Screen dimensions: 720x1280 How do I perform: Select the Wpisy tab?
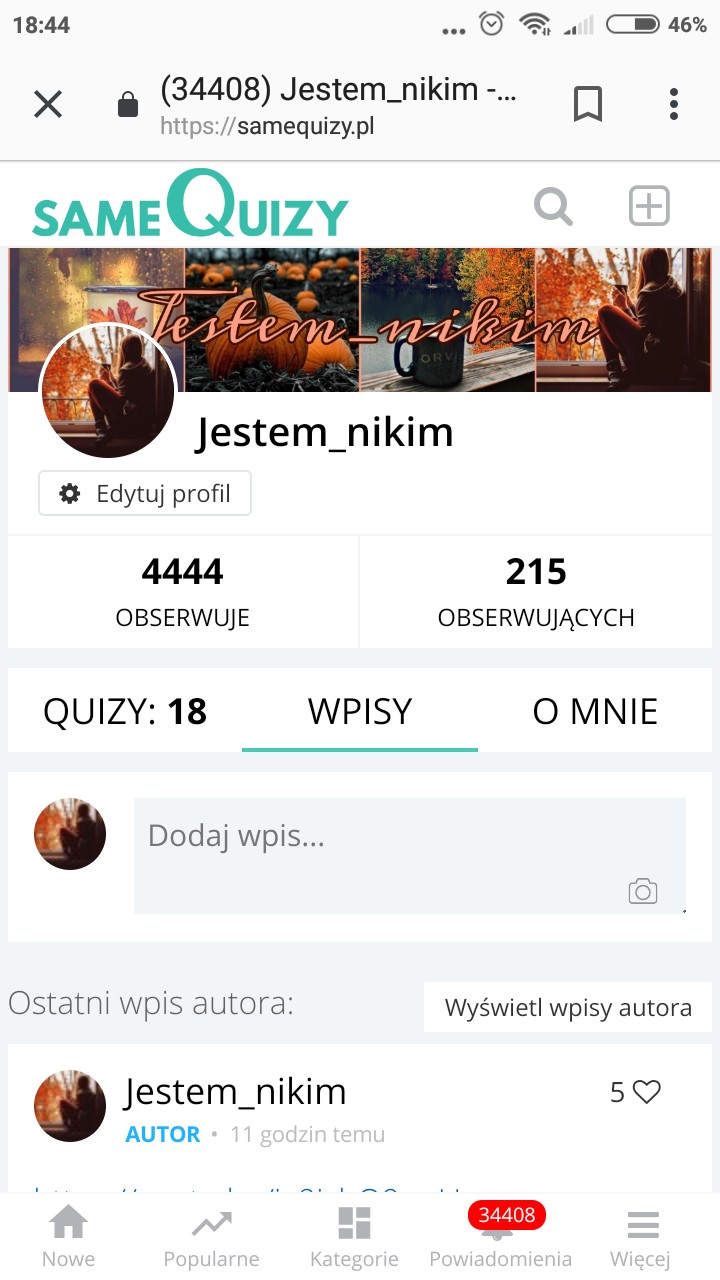coord(360,711)
